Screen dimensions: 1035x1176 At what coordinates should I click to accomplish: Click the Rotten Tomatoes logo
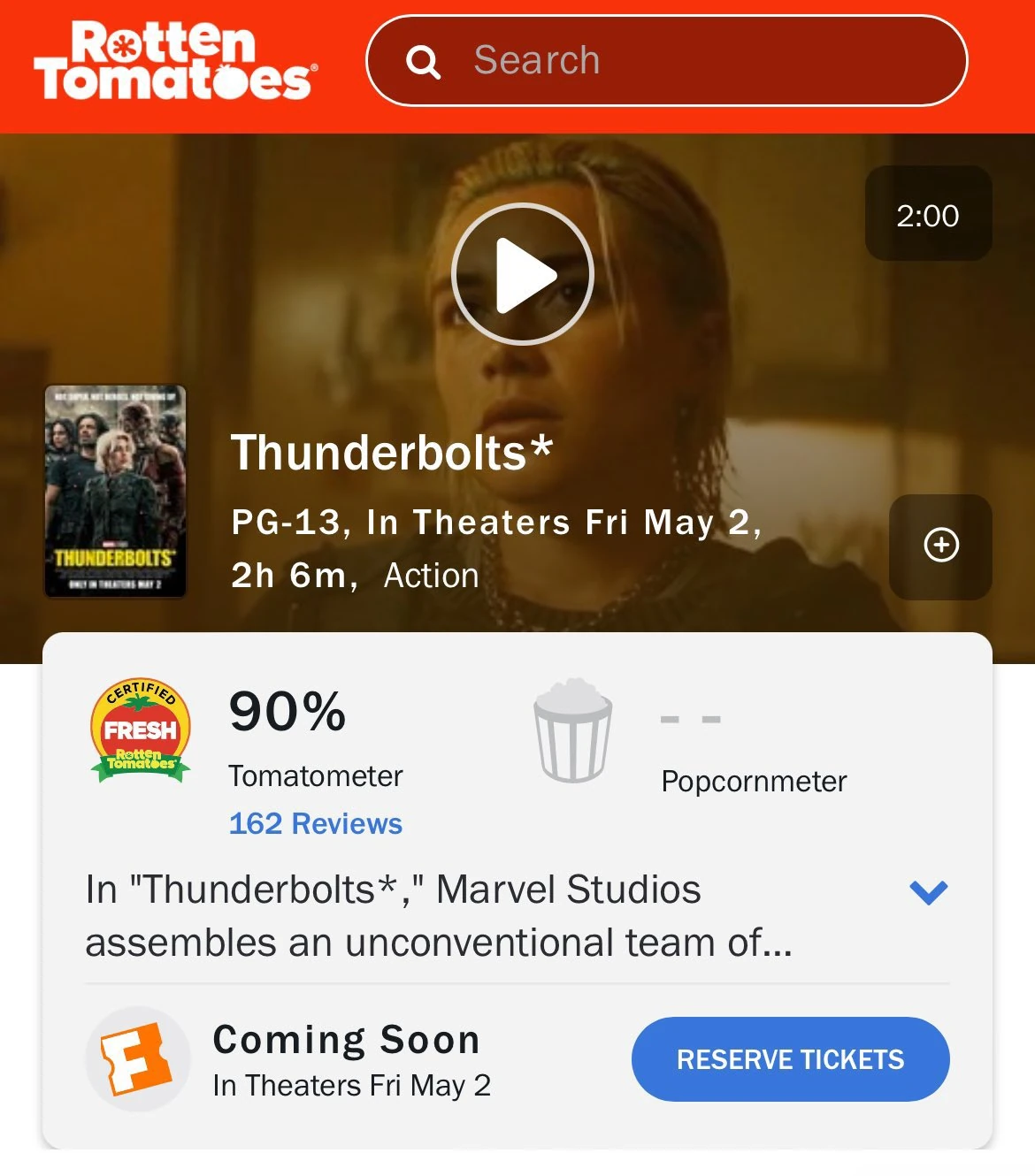pyautogui.click(x=171, y=62)
